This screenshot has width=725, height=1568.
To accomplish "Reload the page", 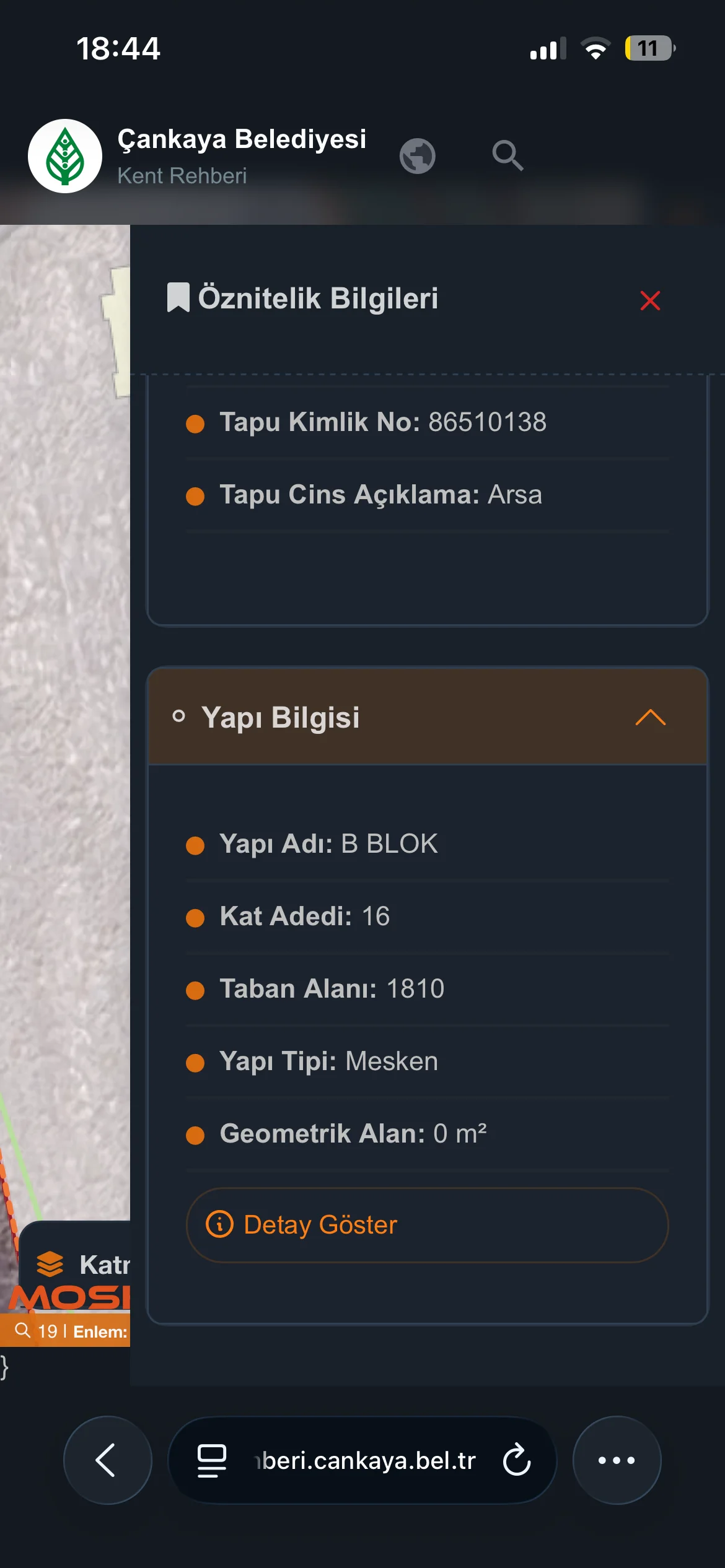I will [x=517, y=1460].
